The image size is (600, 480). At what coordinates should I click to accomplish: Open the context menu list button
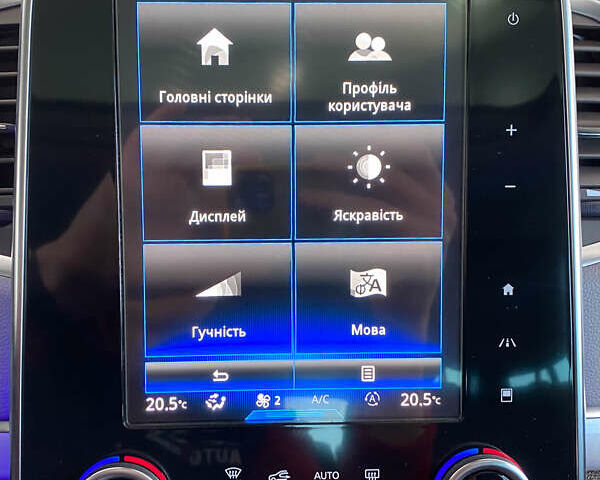(367, 374)
